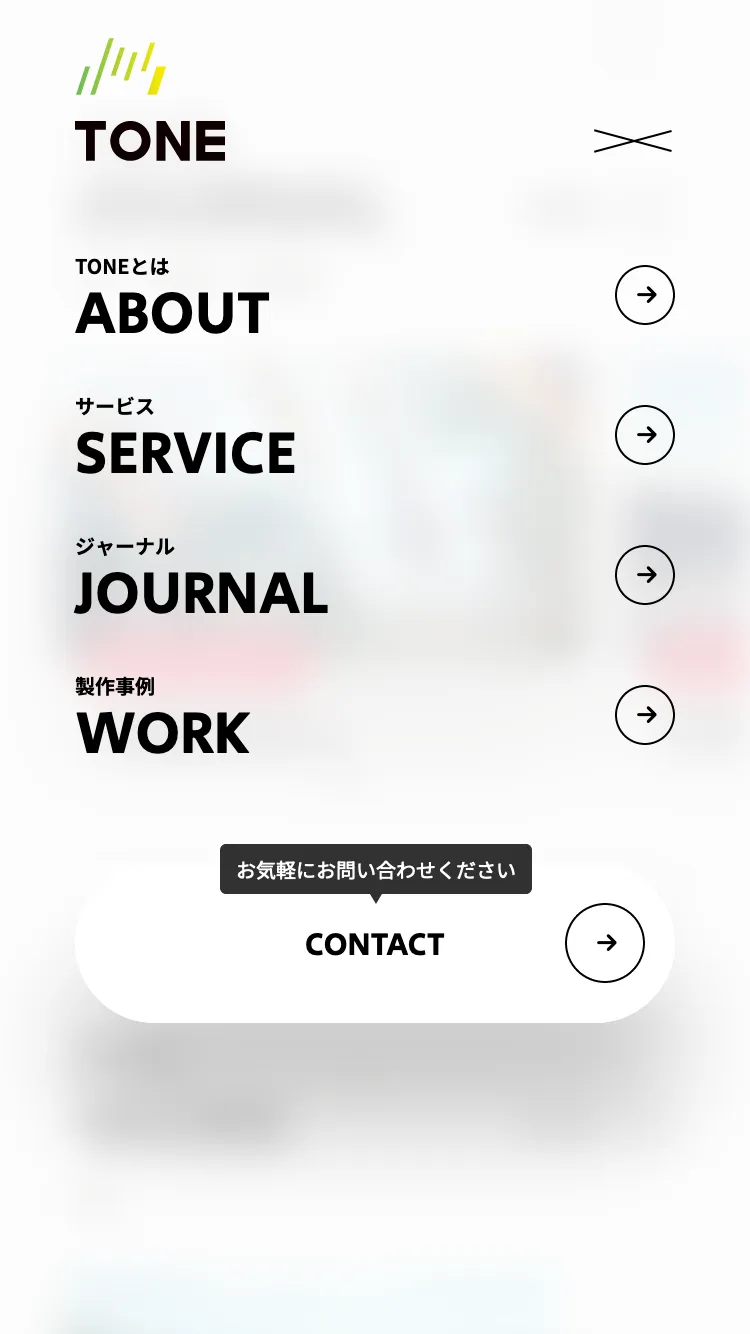Dismiss the overlay using the crossed-lines icon
The height and width of the screenshot is (1334, 750).
click(x=633, y=141)
